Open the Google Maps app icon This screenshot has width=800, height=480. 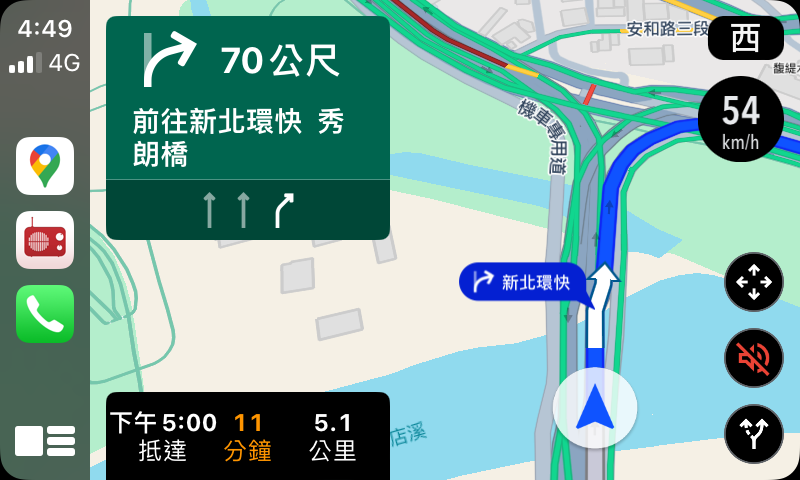coord(45,166)
